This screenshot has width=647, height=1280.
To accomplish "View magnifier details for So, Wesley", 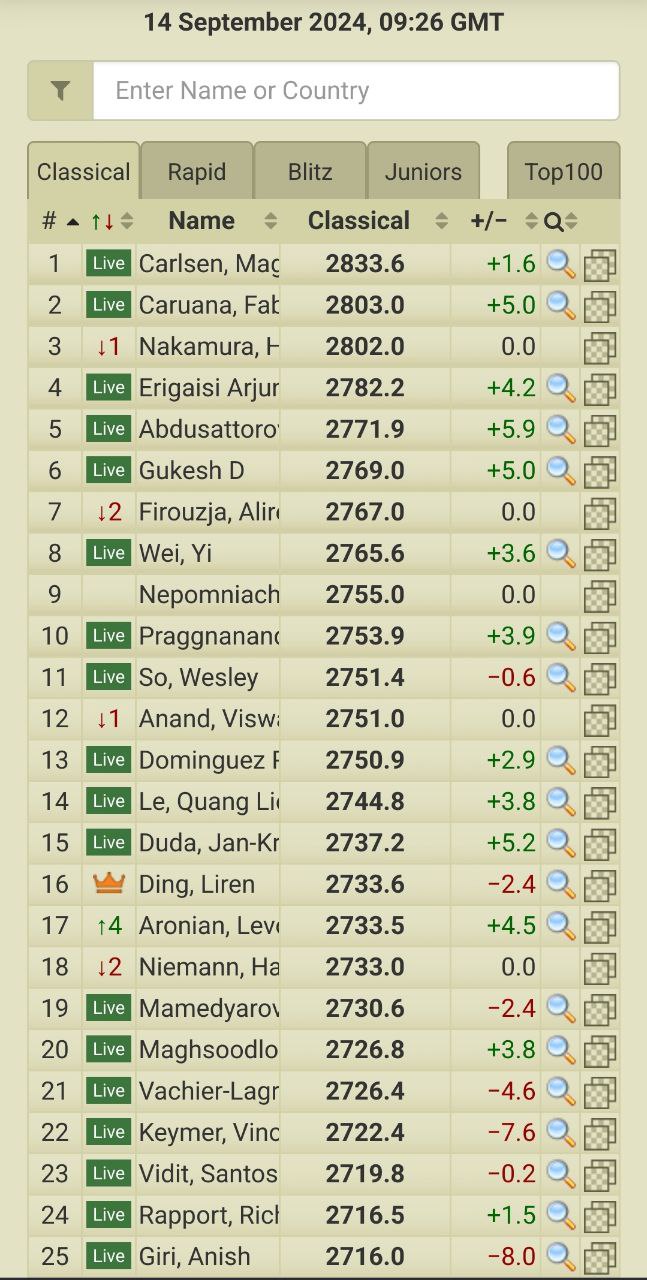I will click(560, 677).
